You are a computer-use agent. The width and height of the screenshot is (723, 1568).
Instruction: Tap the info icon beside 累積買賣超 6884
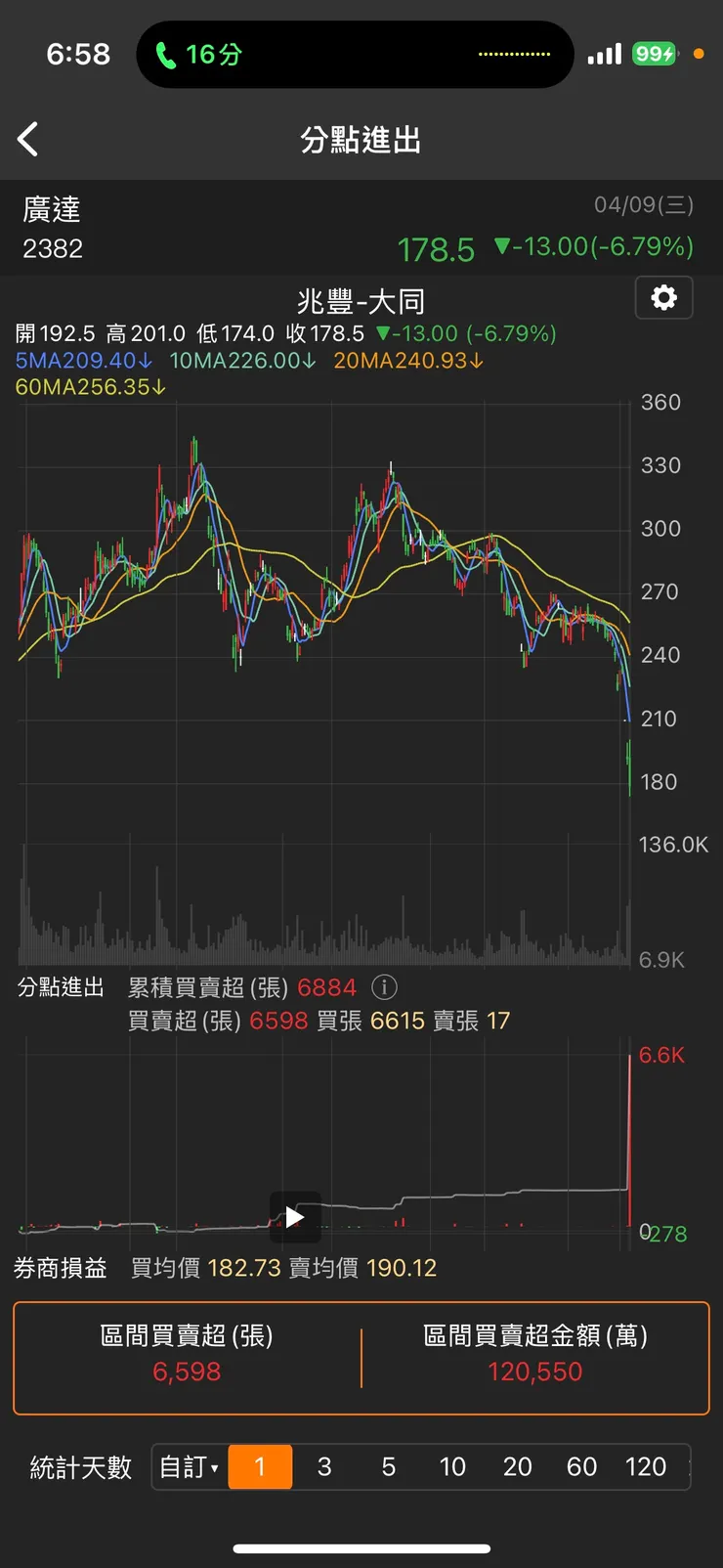(x=385, y=987)
